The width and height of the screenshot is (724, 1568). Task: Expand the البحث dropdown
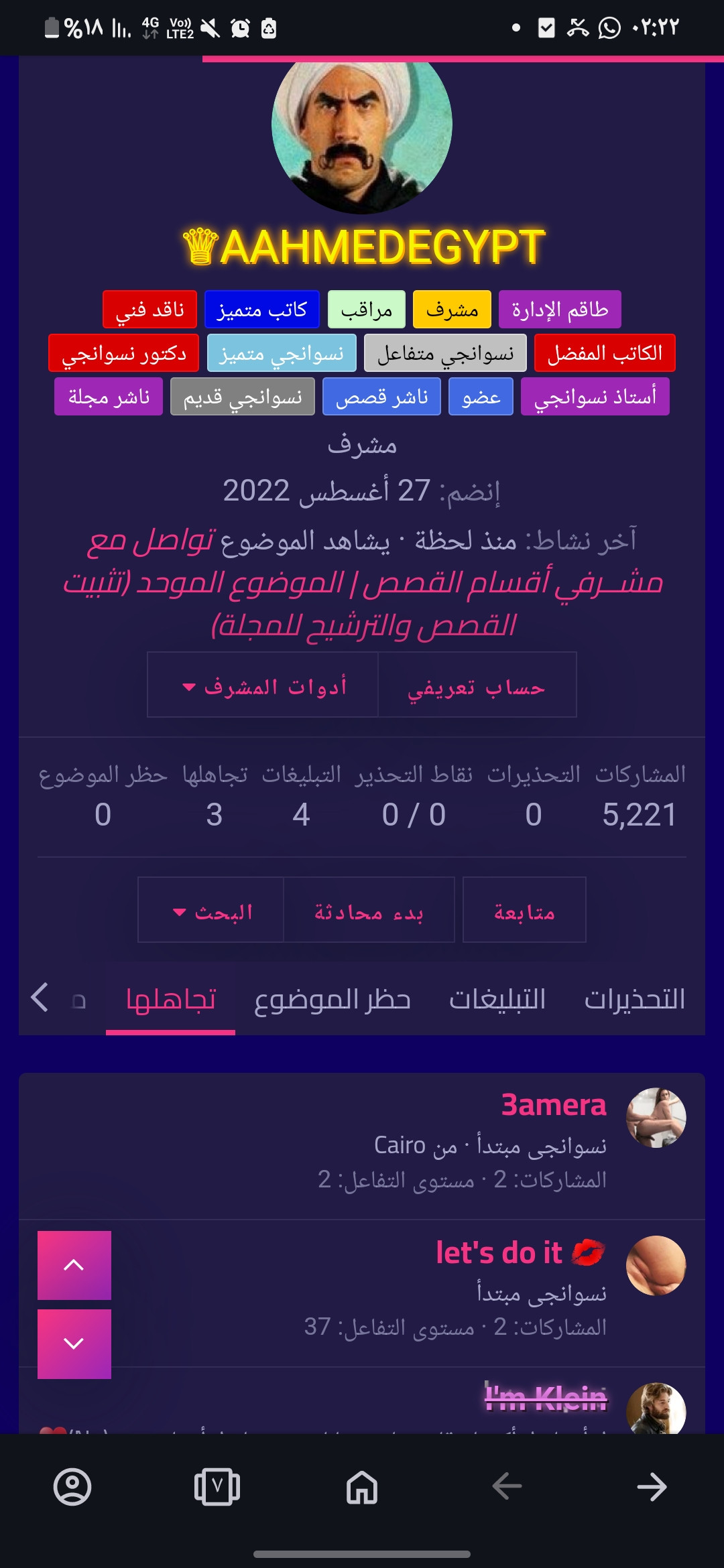[211, 910]
